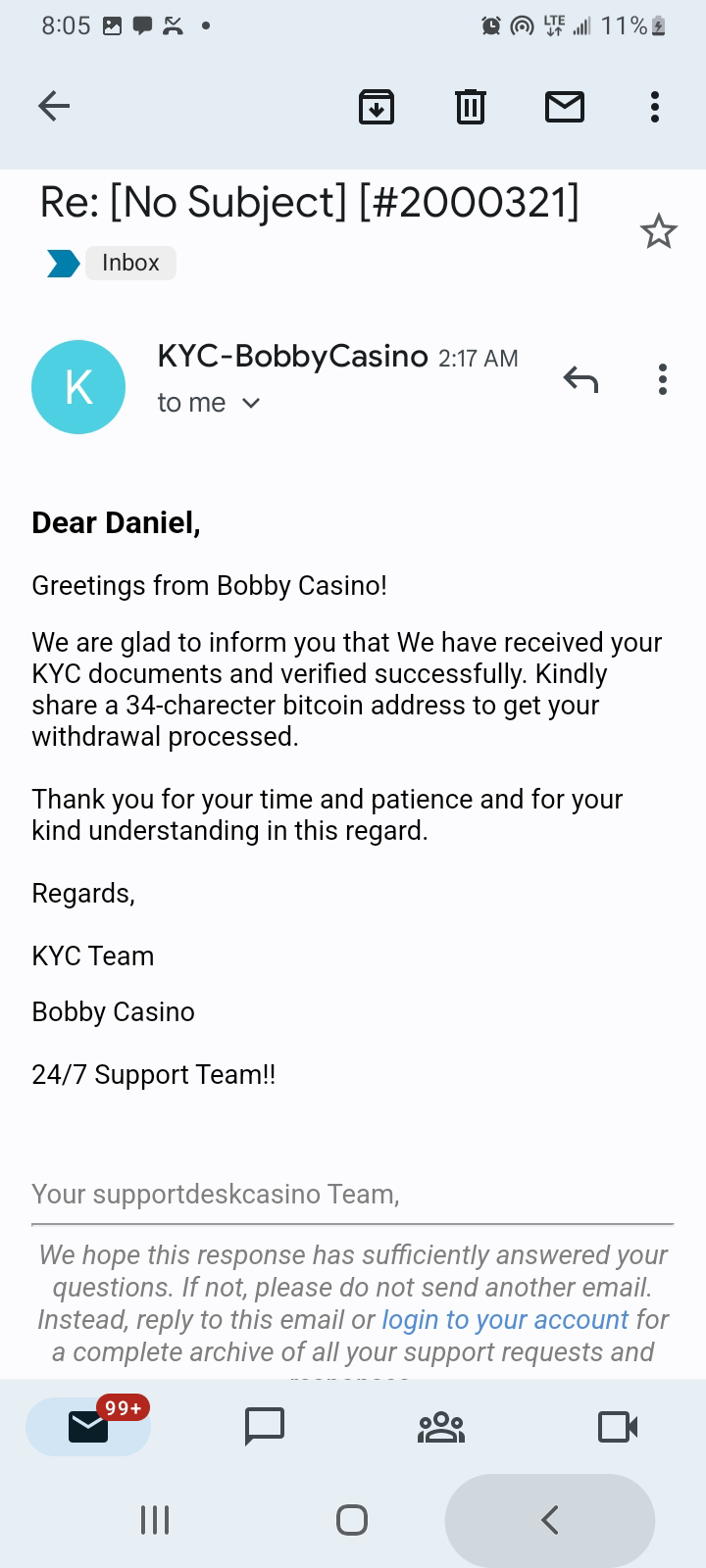706x1568 pixels.
Task: Open message options next to reply
Action: [663, 379]
